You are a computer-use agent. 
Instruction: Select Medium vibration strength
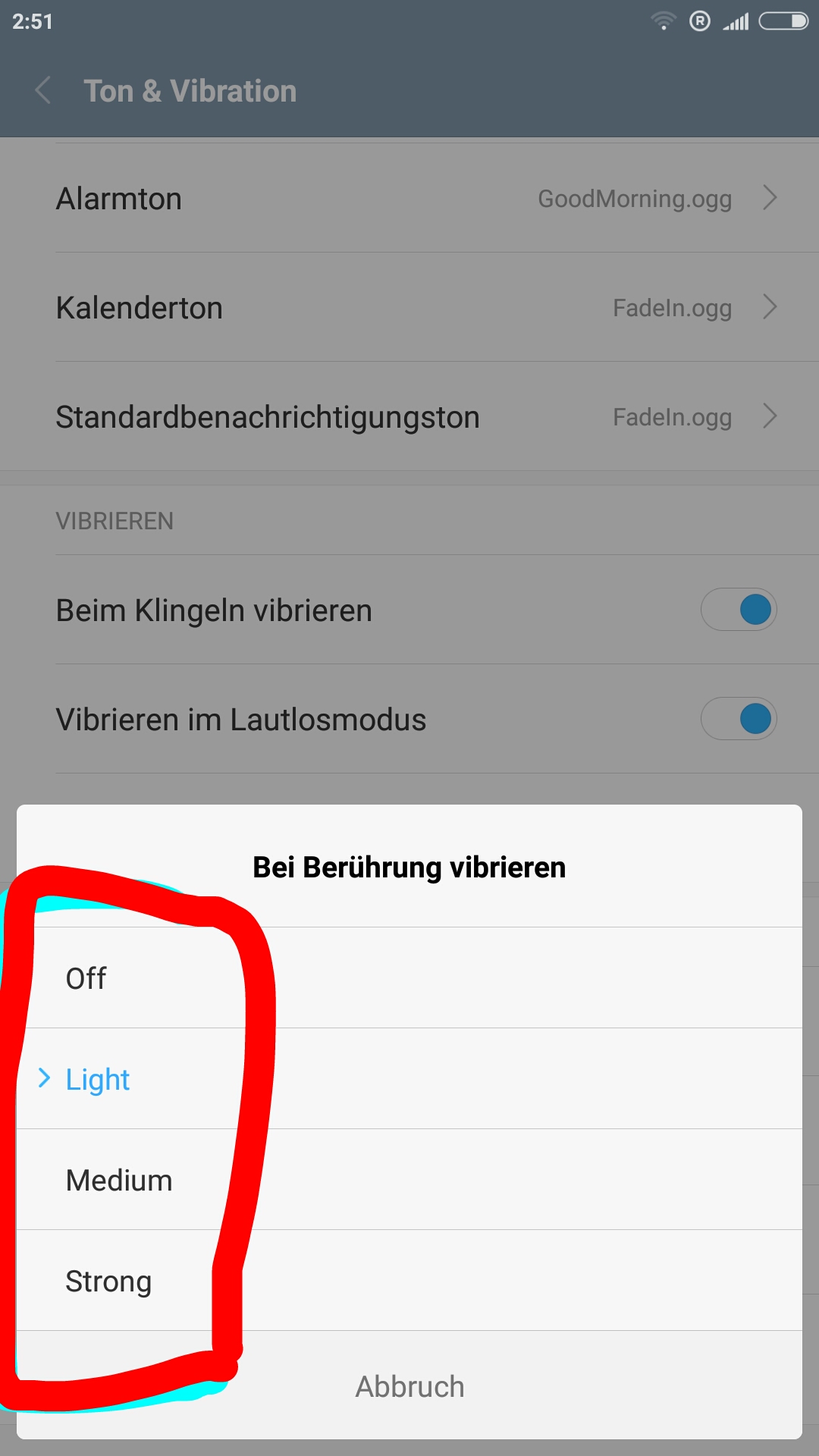tap(409, 1179)
